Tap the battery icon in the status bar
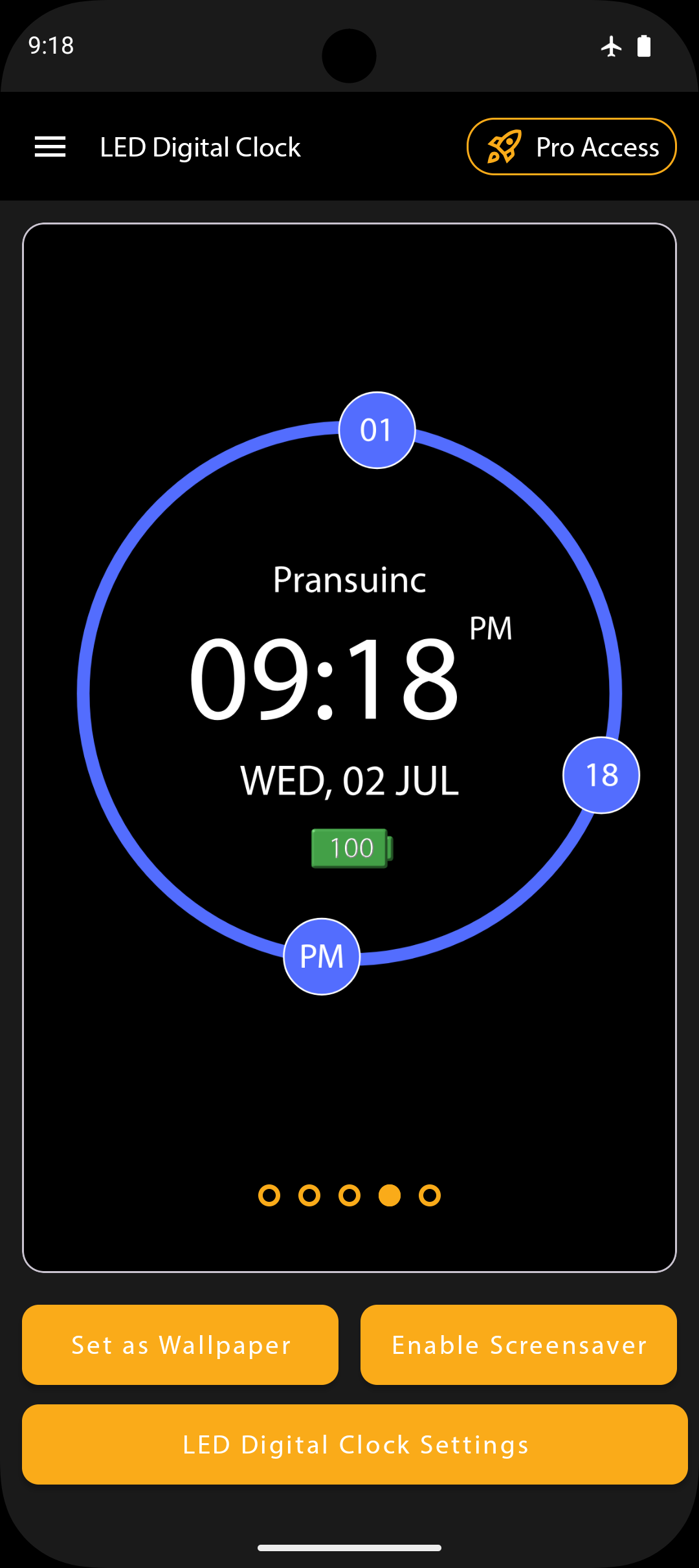Image resolution: width=699 pixels, height=1568 pixels. point(645,46)
